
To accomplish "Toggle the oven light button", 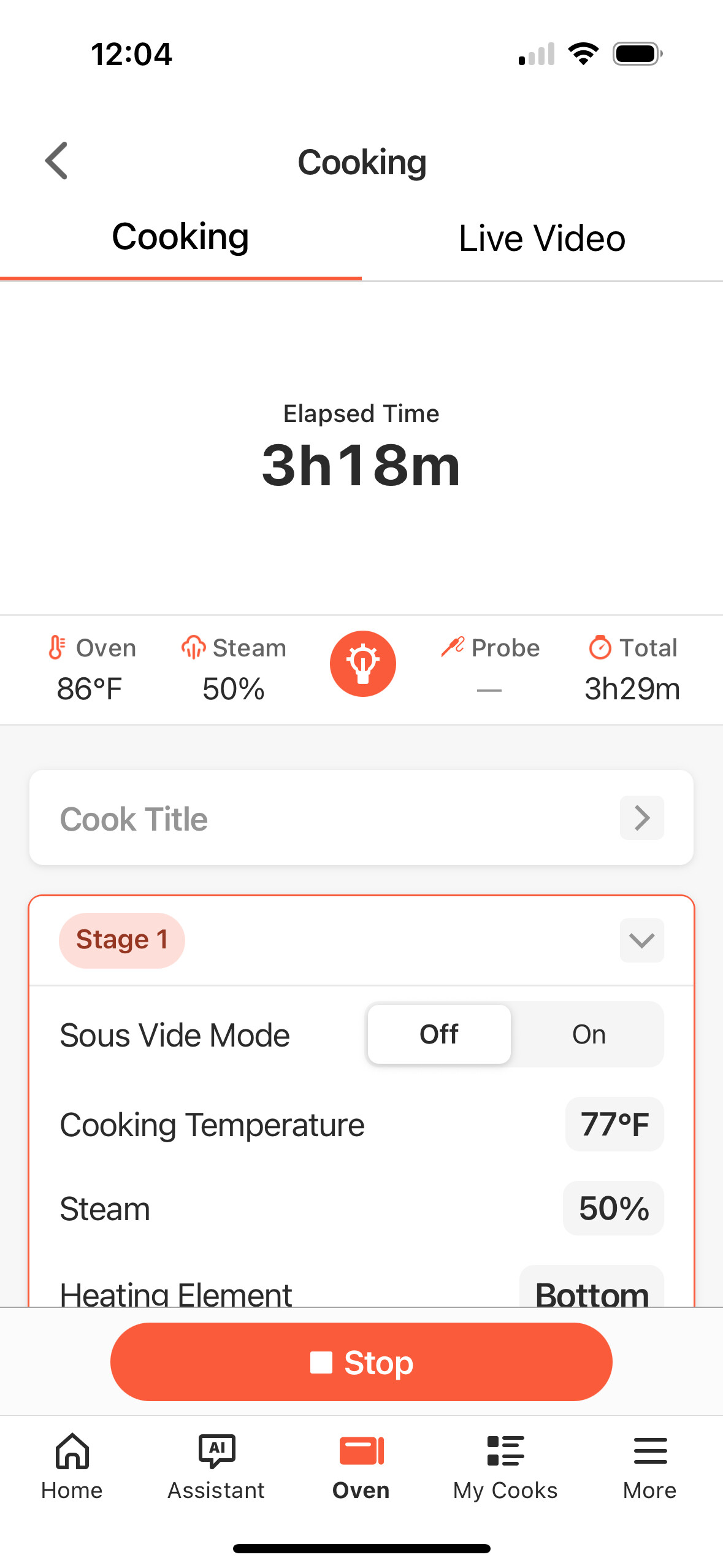I will pyautogui.click(x=362, y=664).
